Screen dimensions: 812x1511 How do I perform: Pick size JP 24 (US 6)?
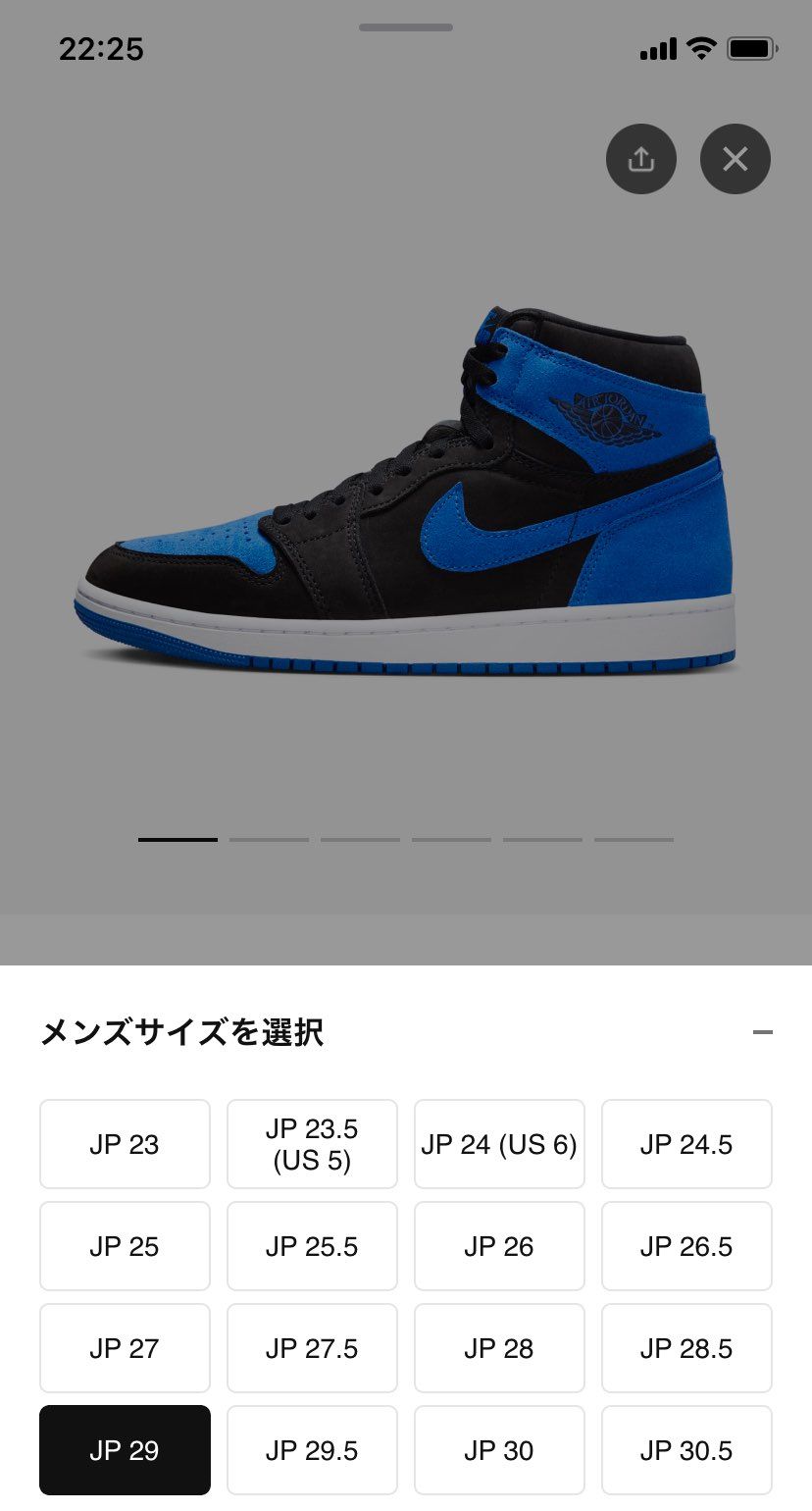pyautogui.click(x=499, y=1144)
